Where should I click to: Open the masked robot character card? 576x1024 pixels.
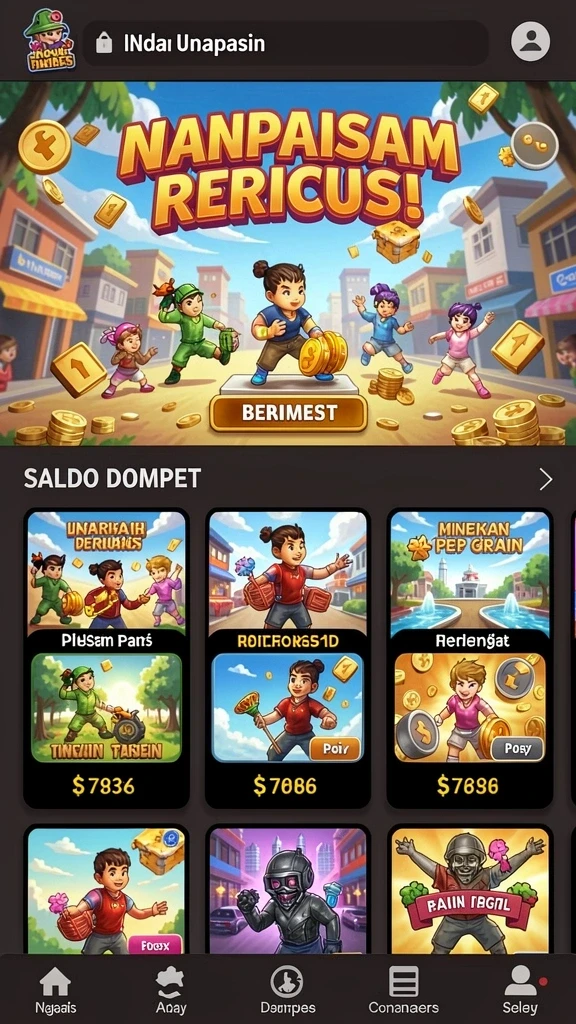coord(288,890)
